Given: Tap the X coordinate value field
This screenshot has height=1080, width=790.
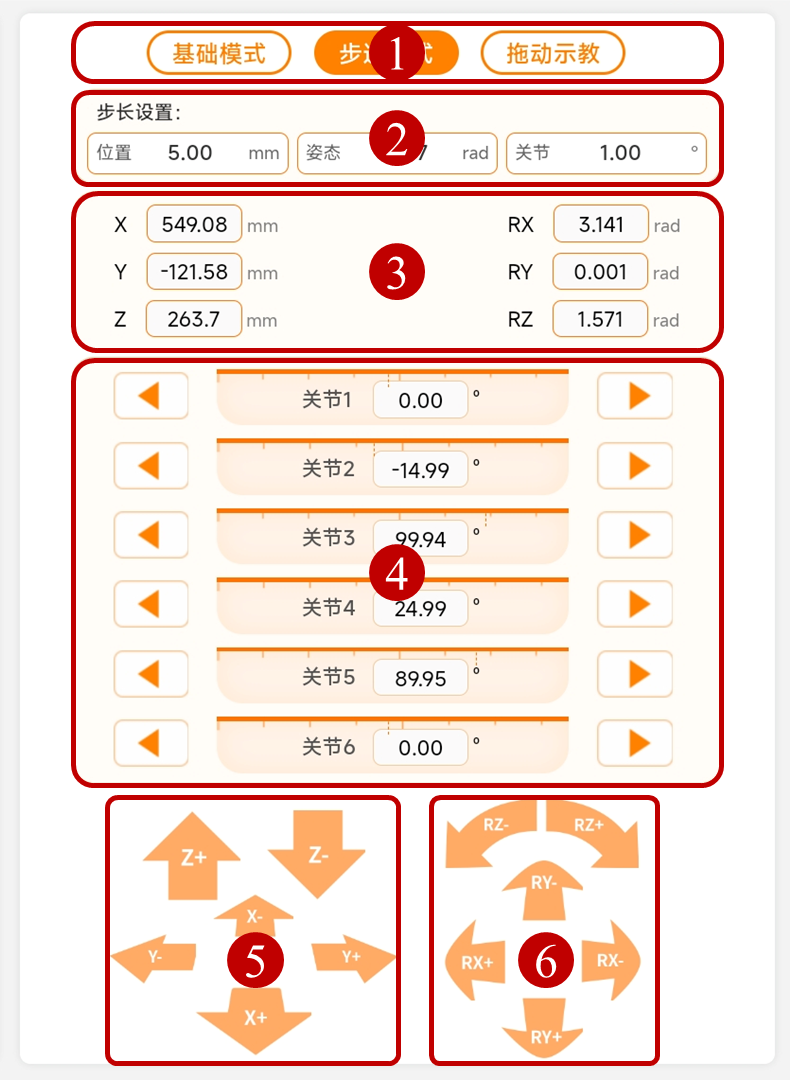Looking at the screenshot, I should pyautogui.click(x=194, y=224).
